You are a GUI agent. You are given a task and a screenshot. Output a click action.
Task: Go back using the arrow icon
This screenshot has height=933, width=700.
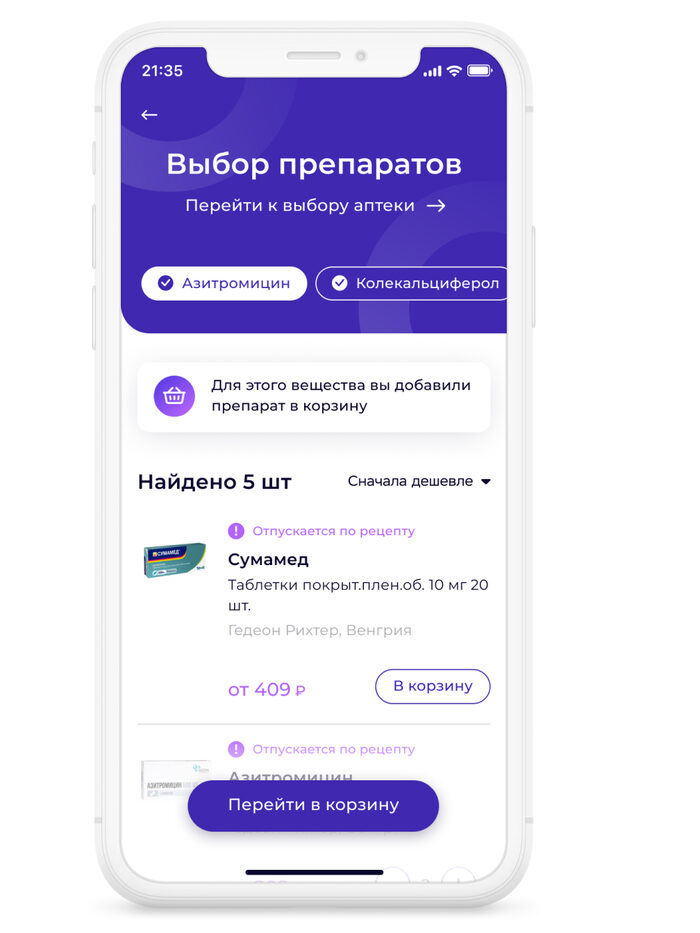click(x=149, y=115)
